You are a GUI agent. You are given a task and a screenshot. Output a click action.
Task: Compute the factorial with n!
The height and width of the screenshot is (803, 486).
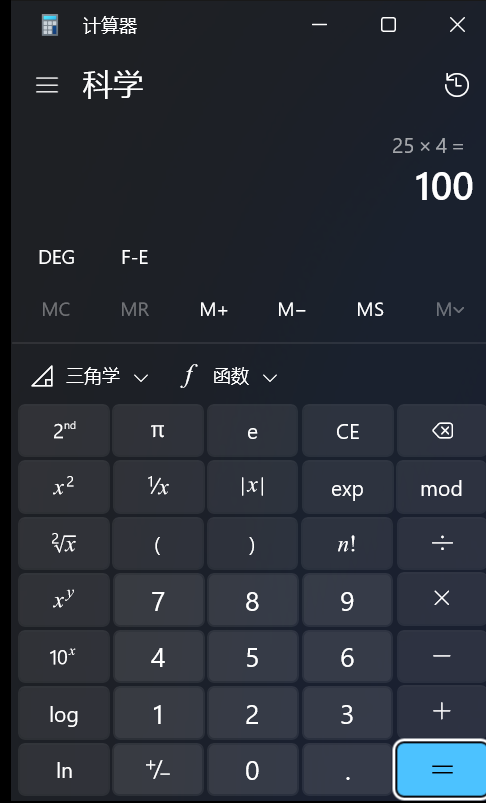pos(348,543)
